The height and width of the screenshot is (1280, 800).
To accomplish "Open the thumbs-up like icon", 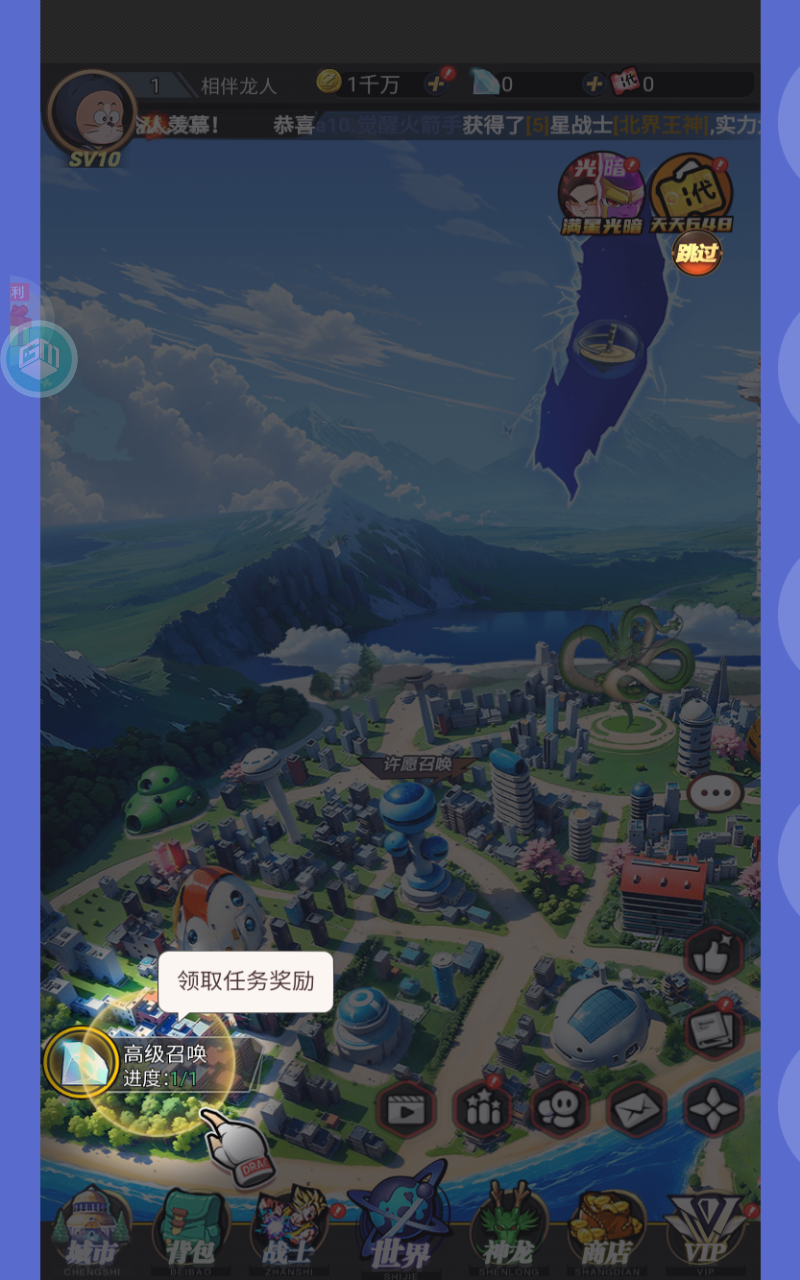I will click(714, 957).
